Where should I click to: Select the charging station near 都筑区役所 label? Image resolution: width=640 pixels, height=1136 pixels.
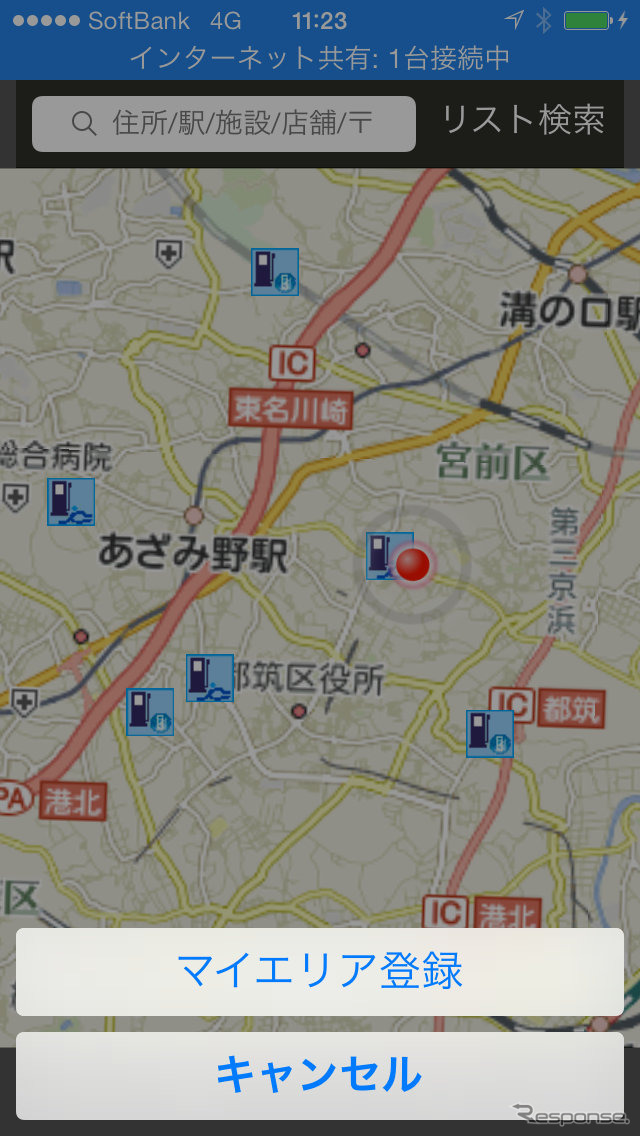[x=210, y=678]
